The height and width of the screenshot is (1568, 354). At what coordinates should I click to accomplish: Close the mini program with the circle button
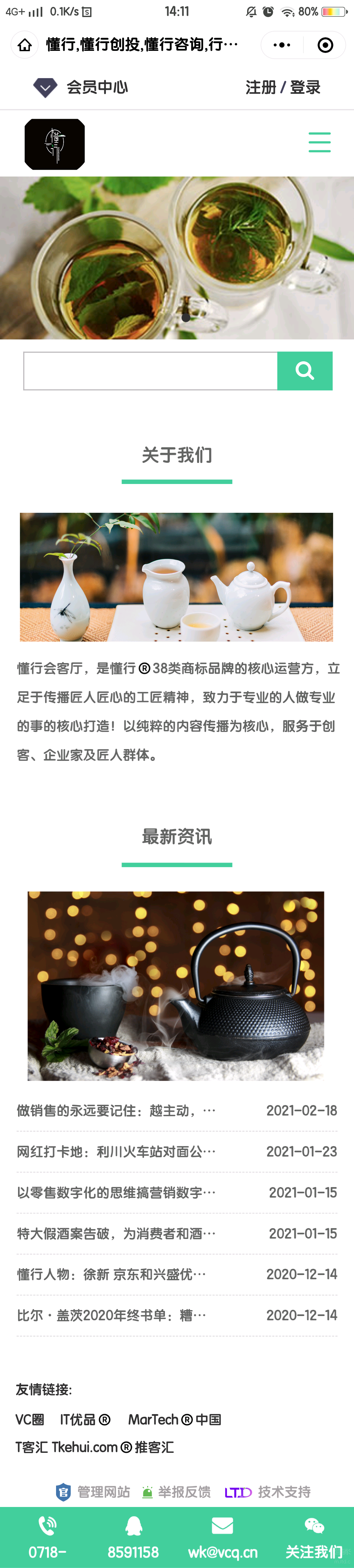[325, 45]
